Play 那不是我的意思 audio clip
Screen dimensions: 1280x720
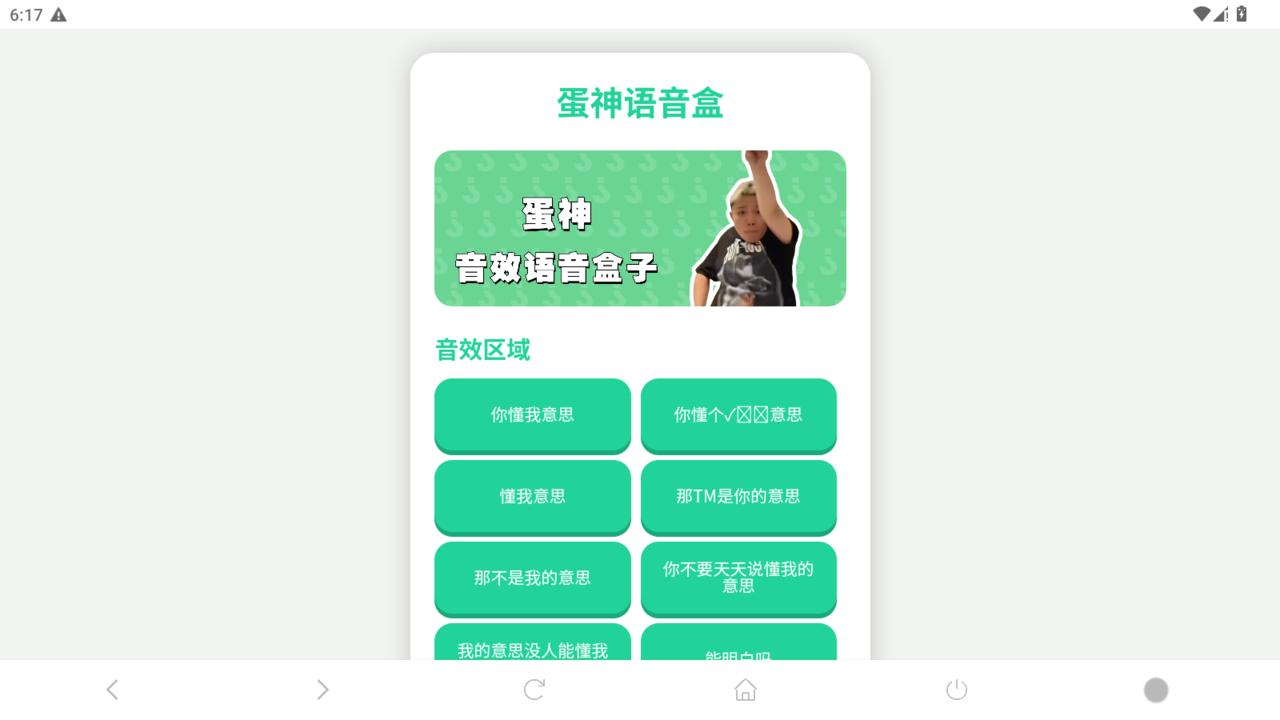(532, 578)
